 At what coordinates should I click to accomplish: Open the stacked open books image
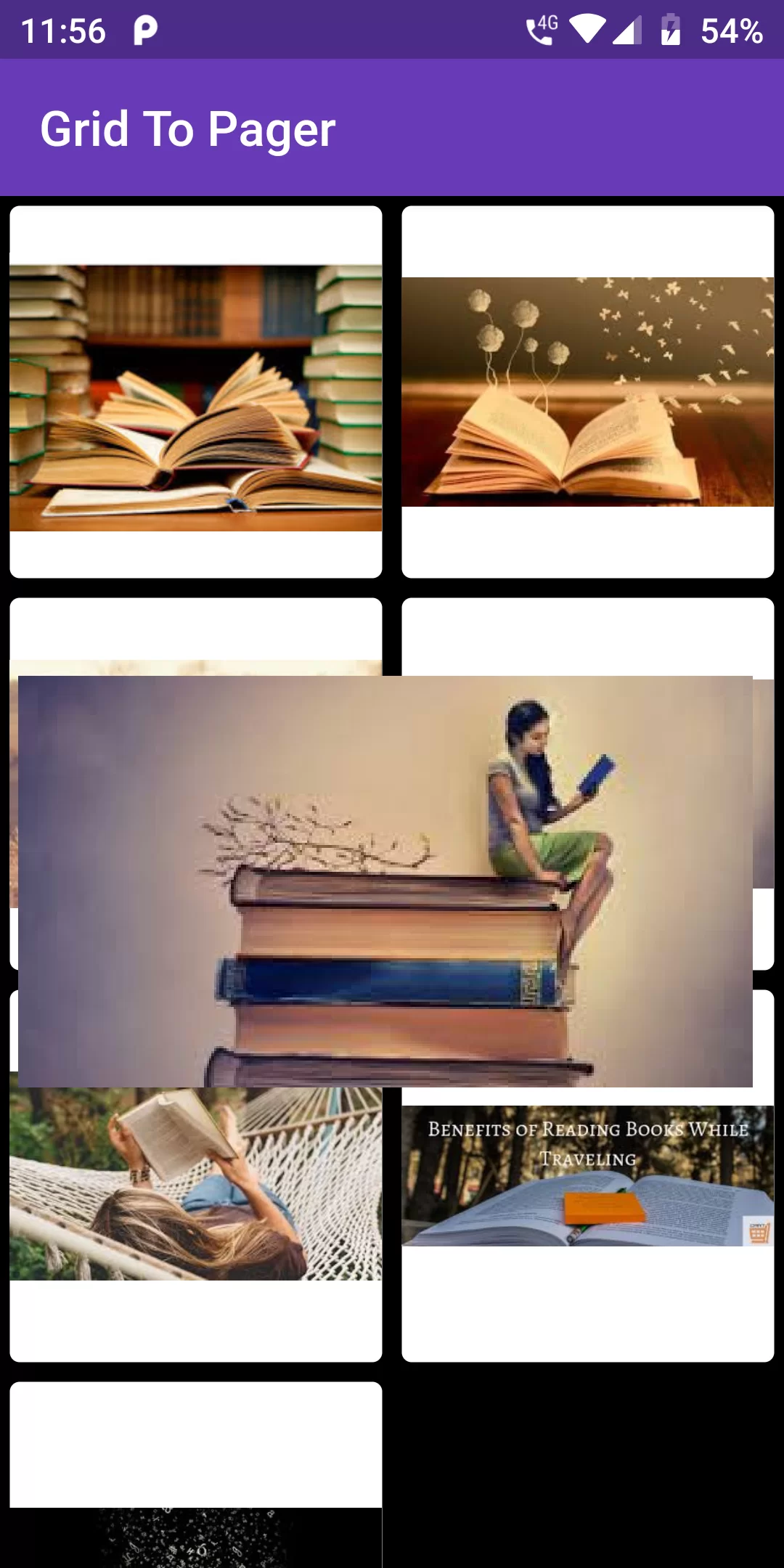[x=196, y=396]
